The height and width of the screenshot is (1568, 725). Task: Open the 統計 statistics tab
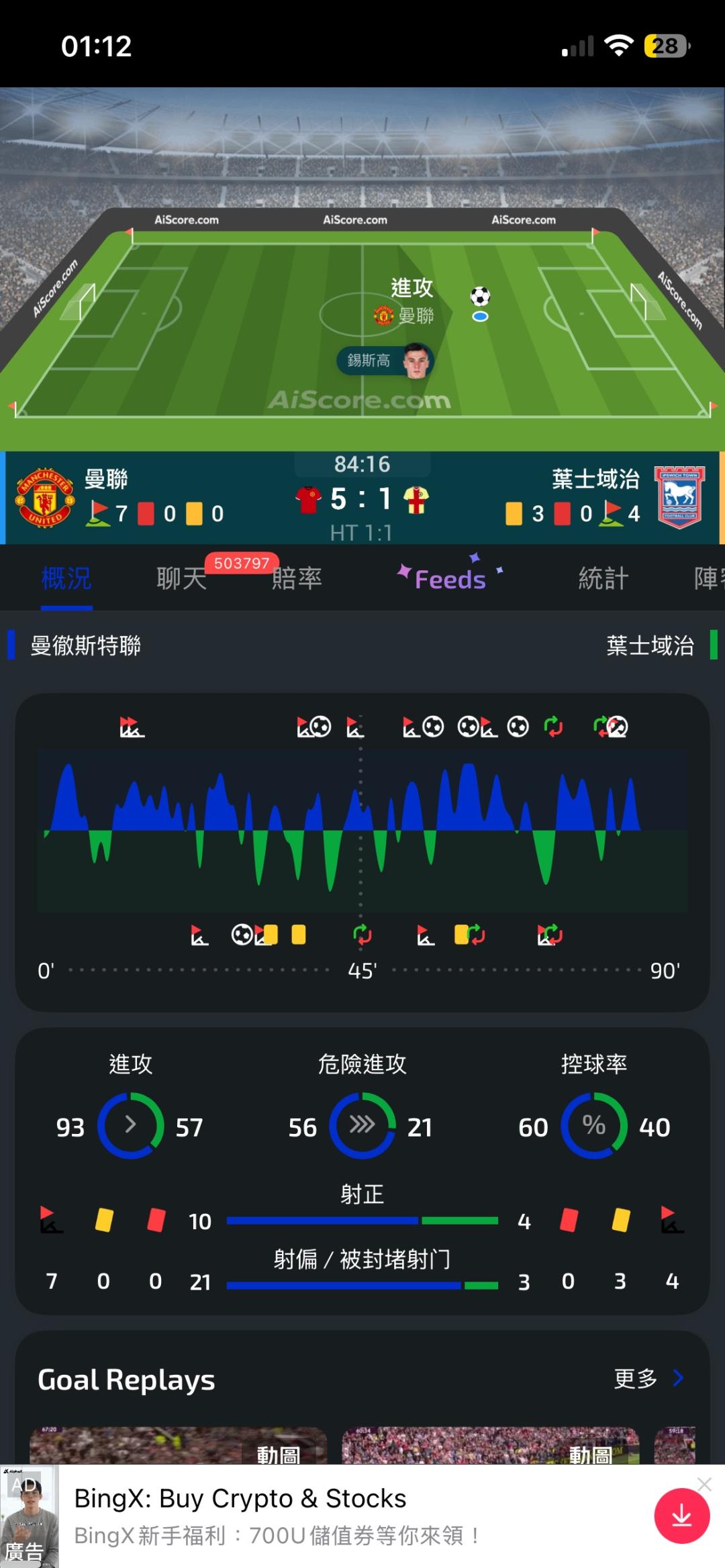pos(603,578)
